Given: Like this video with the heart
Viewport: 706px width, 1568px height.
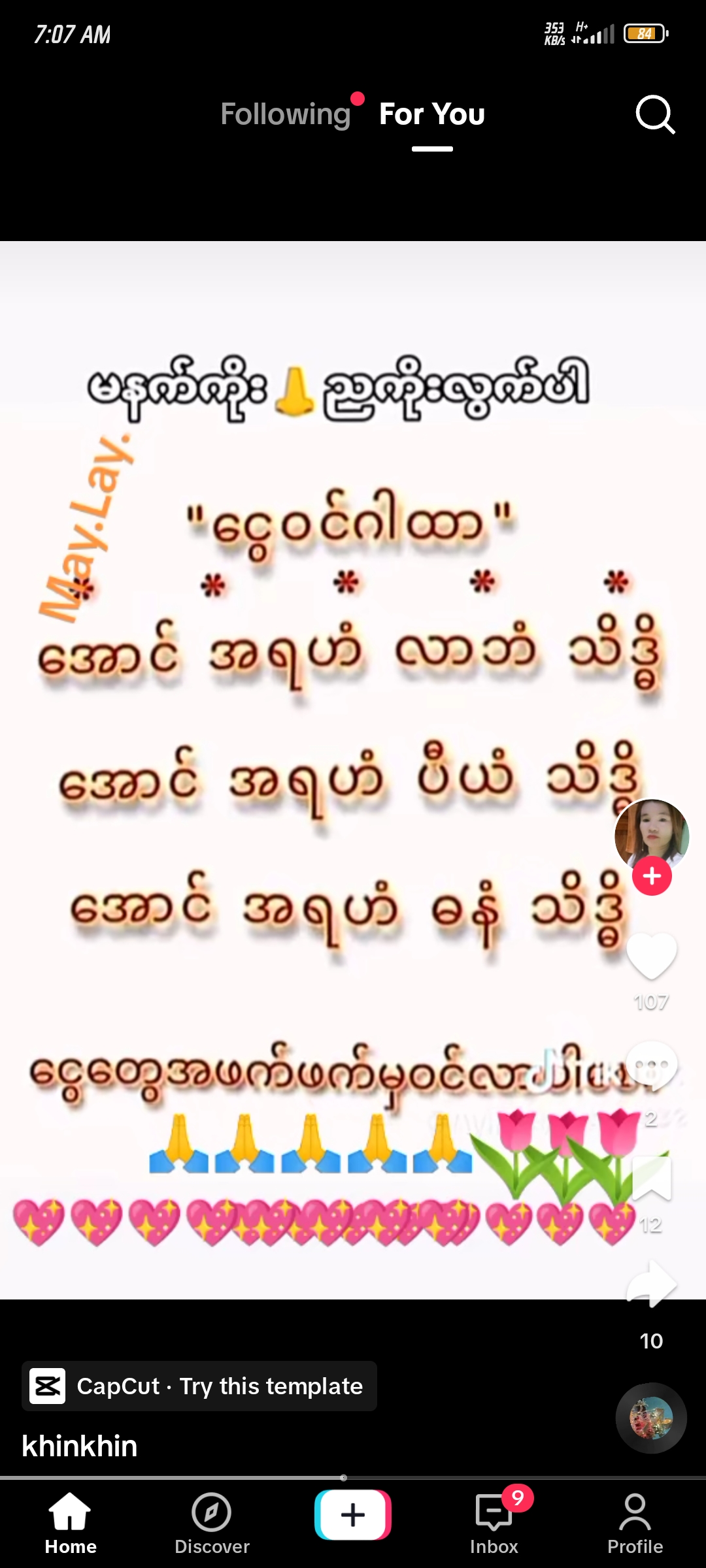Looking at the screenshot, I should (651, 955).
